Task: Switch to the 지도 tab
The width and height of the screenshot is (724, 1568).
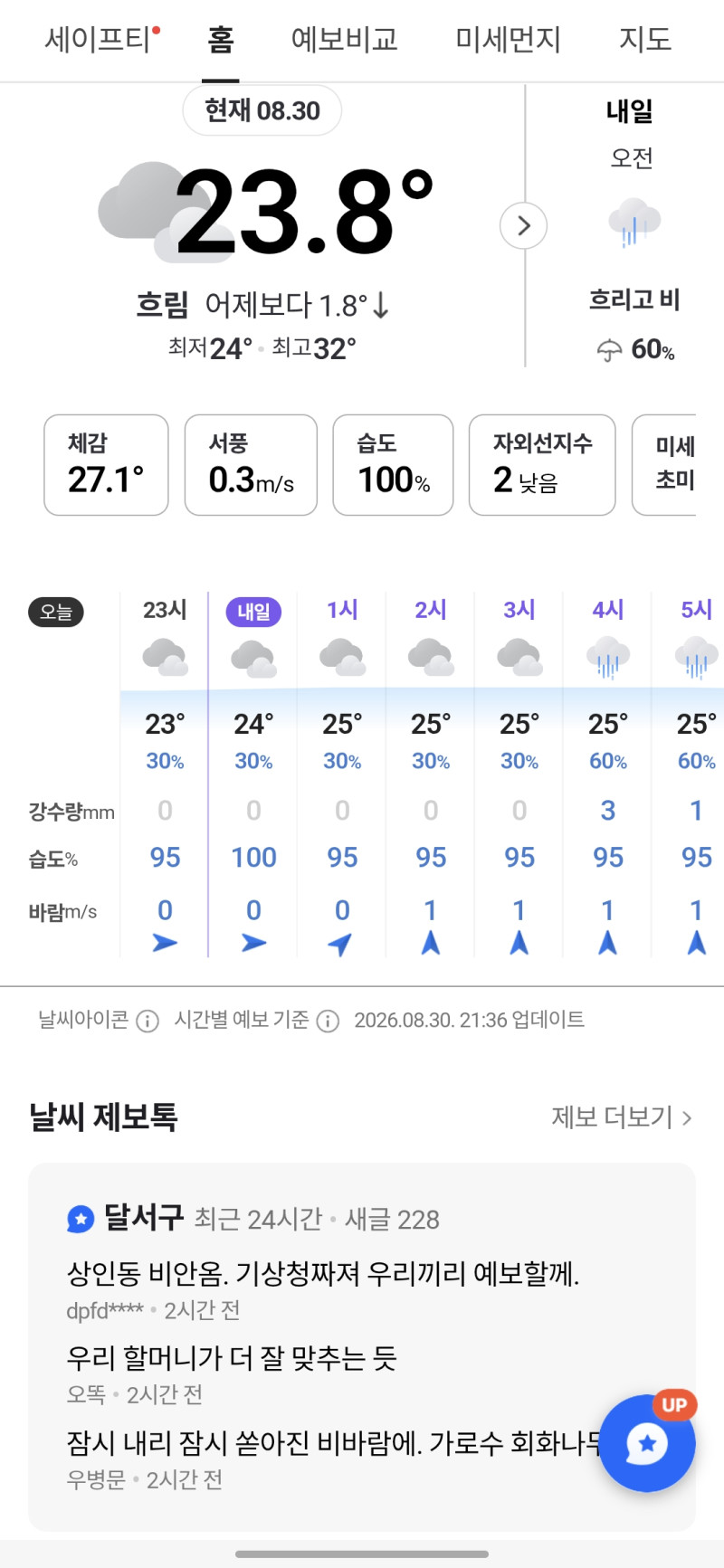Action: pyautogui.click(x=645, y=40)
